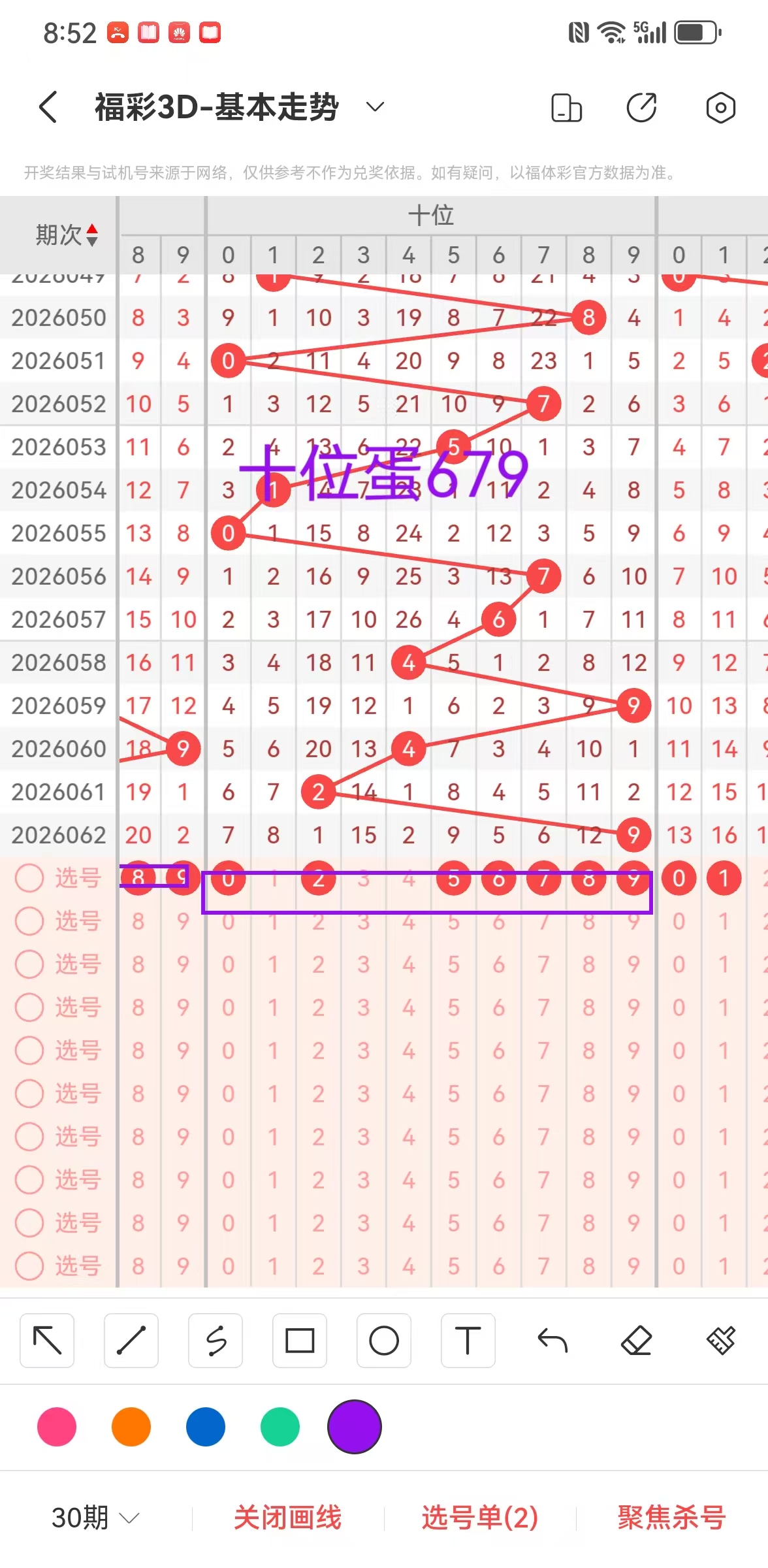Select the arrow drawing tool

coord(47,1341)
